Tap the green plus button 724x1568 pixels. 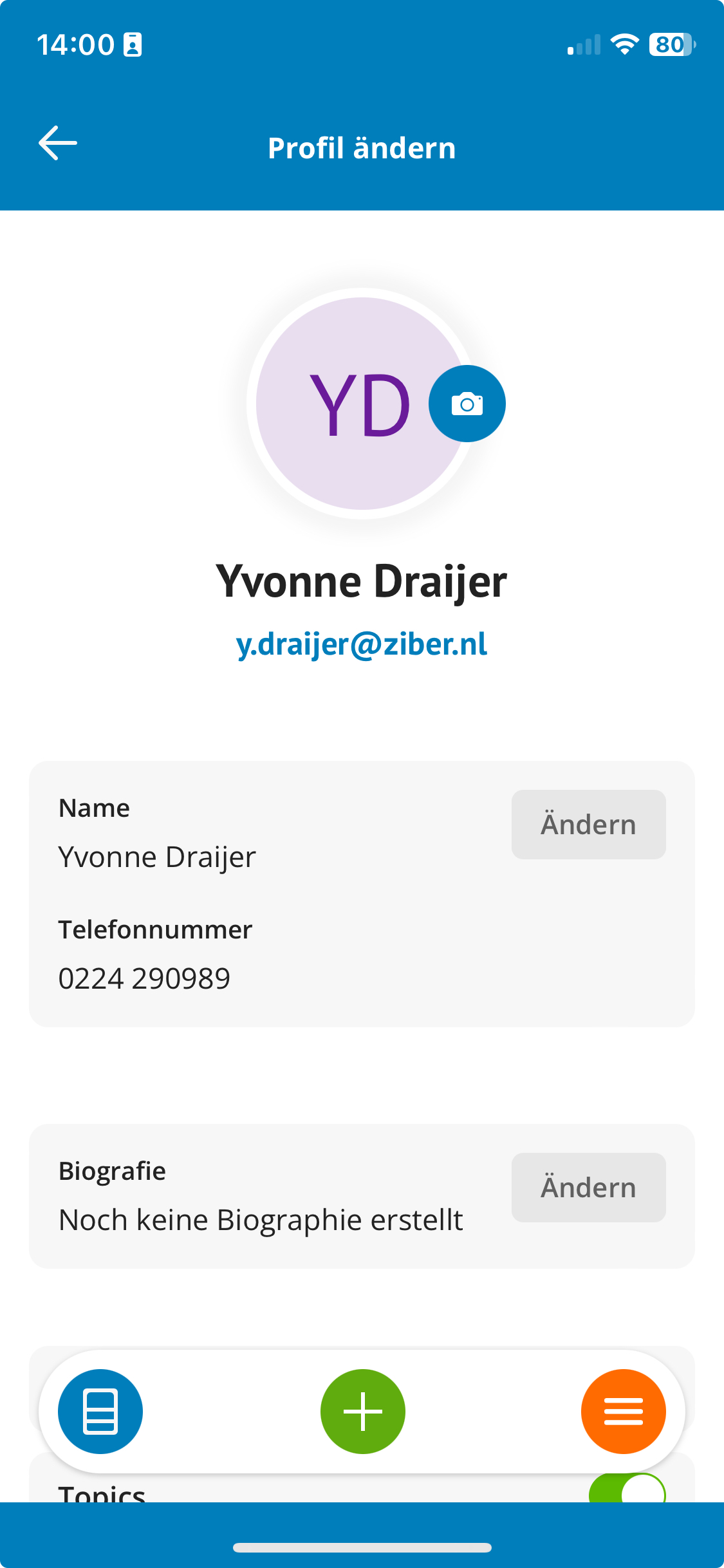point(363,1412)
